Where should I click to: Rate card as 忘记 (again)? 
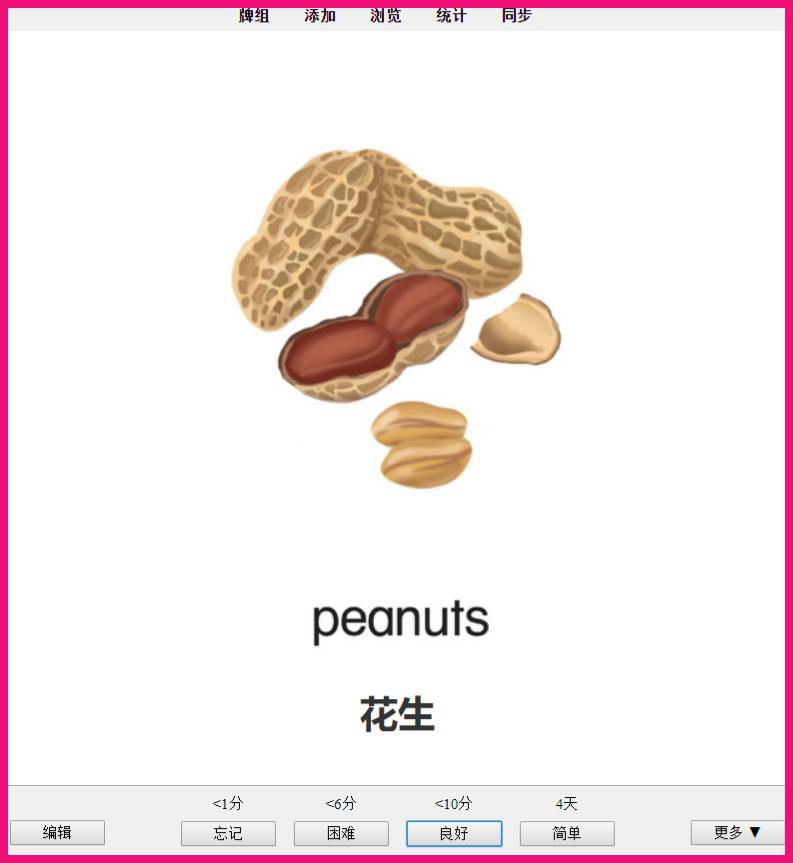pyautogui.click(x=228, y=833)
